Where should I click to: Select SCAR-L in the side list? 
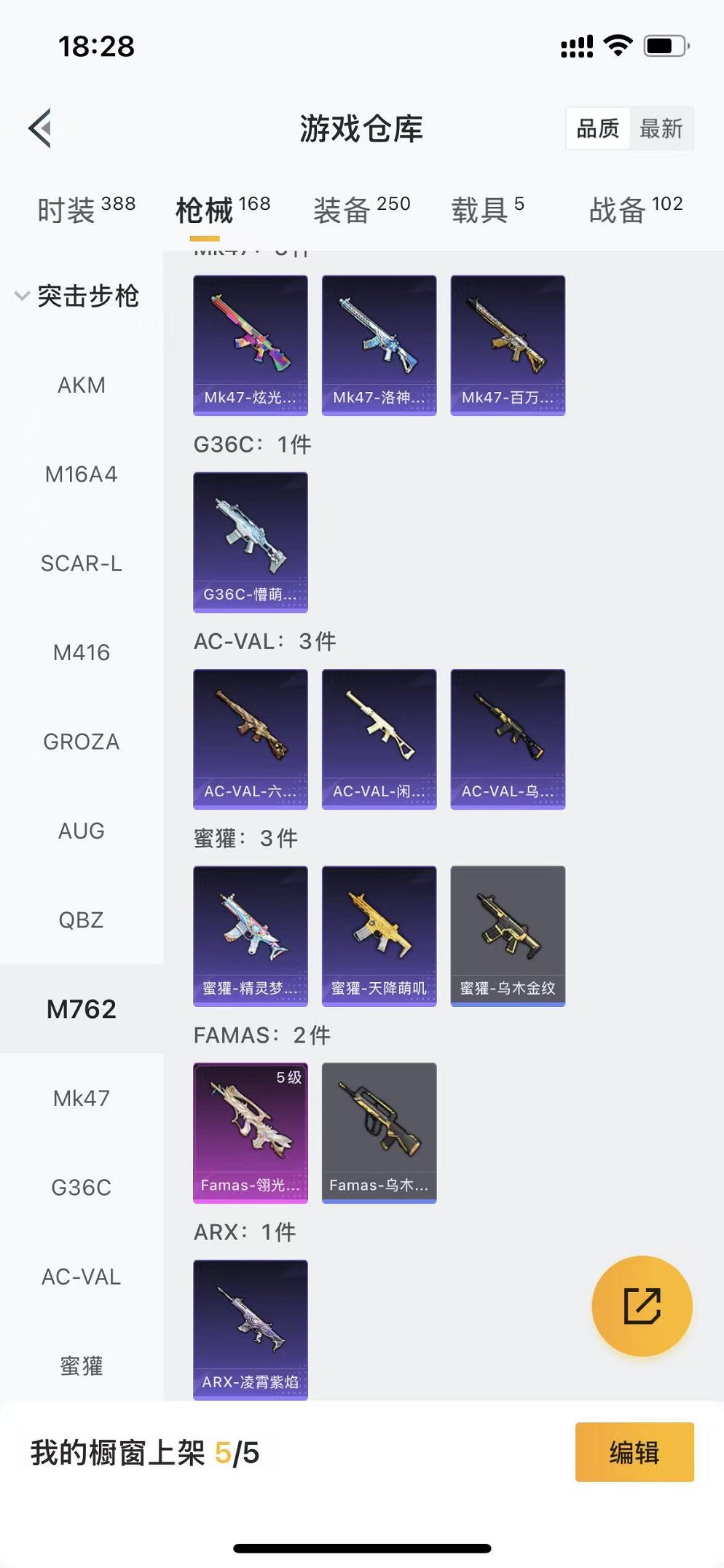click(82, 563)
